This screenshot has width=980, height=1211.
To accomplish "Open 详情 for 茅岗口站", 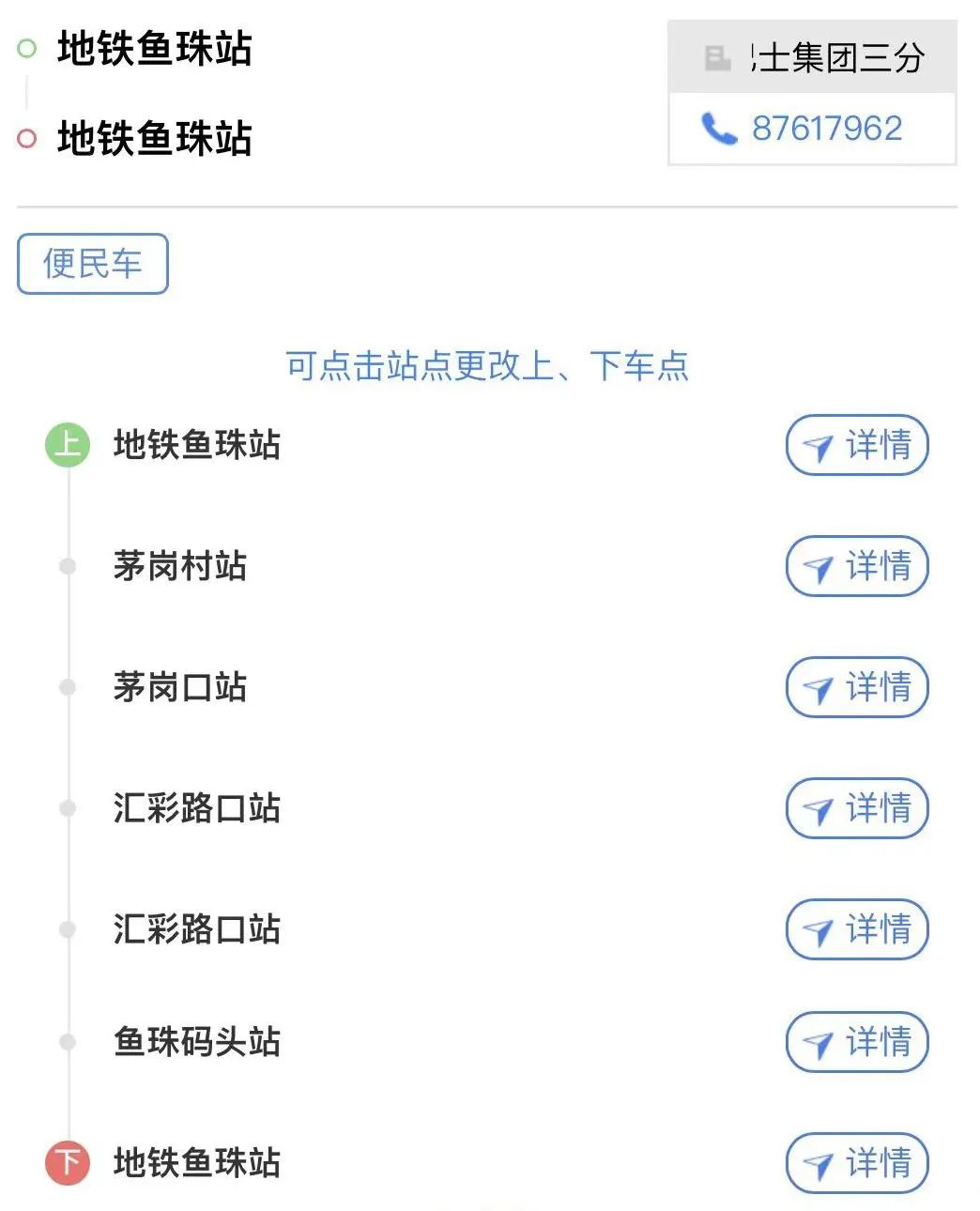I will [856, 687].
